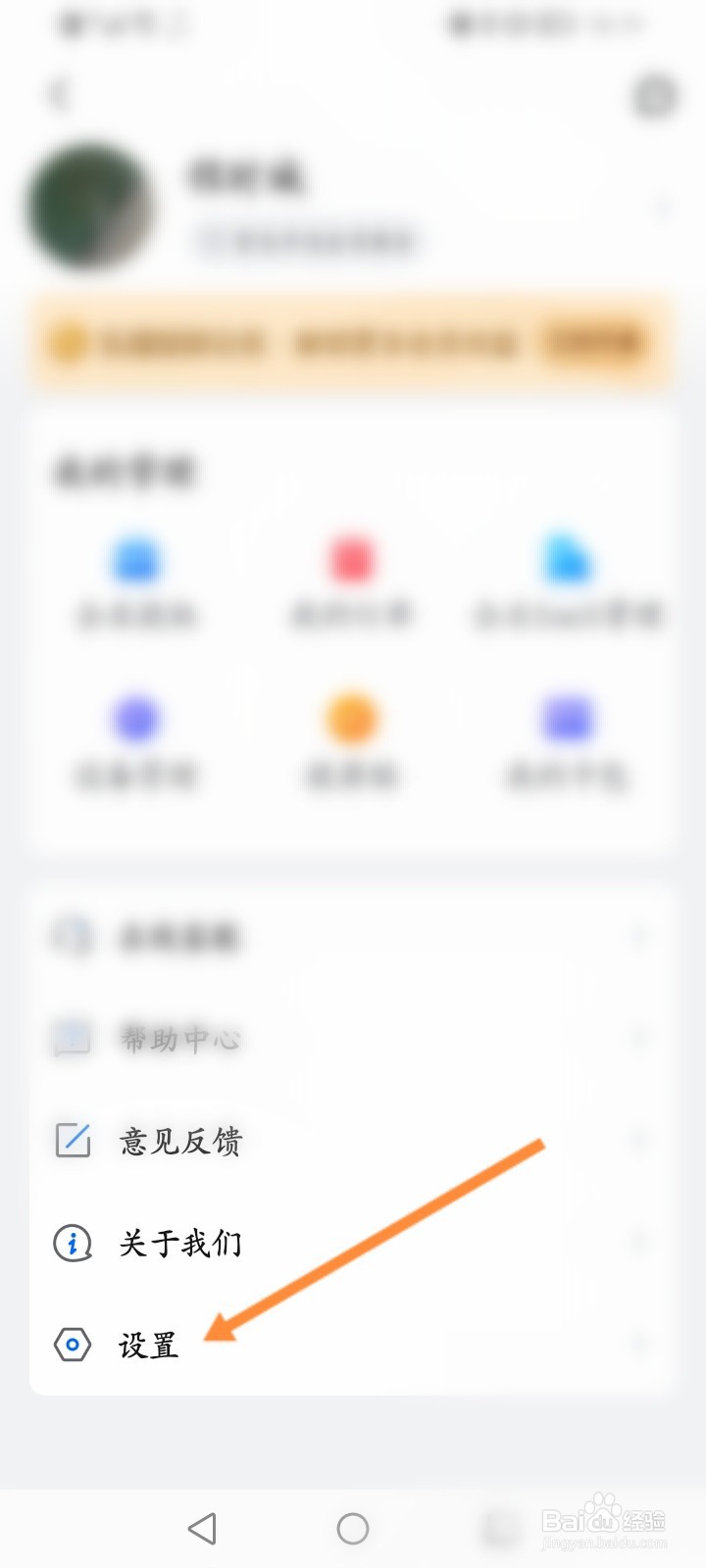Tap the back arrow at the top left
This screenshot has height=1568, width=706.
[x=59, y=96]
